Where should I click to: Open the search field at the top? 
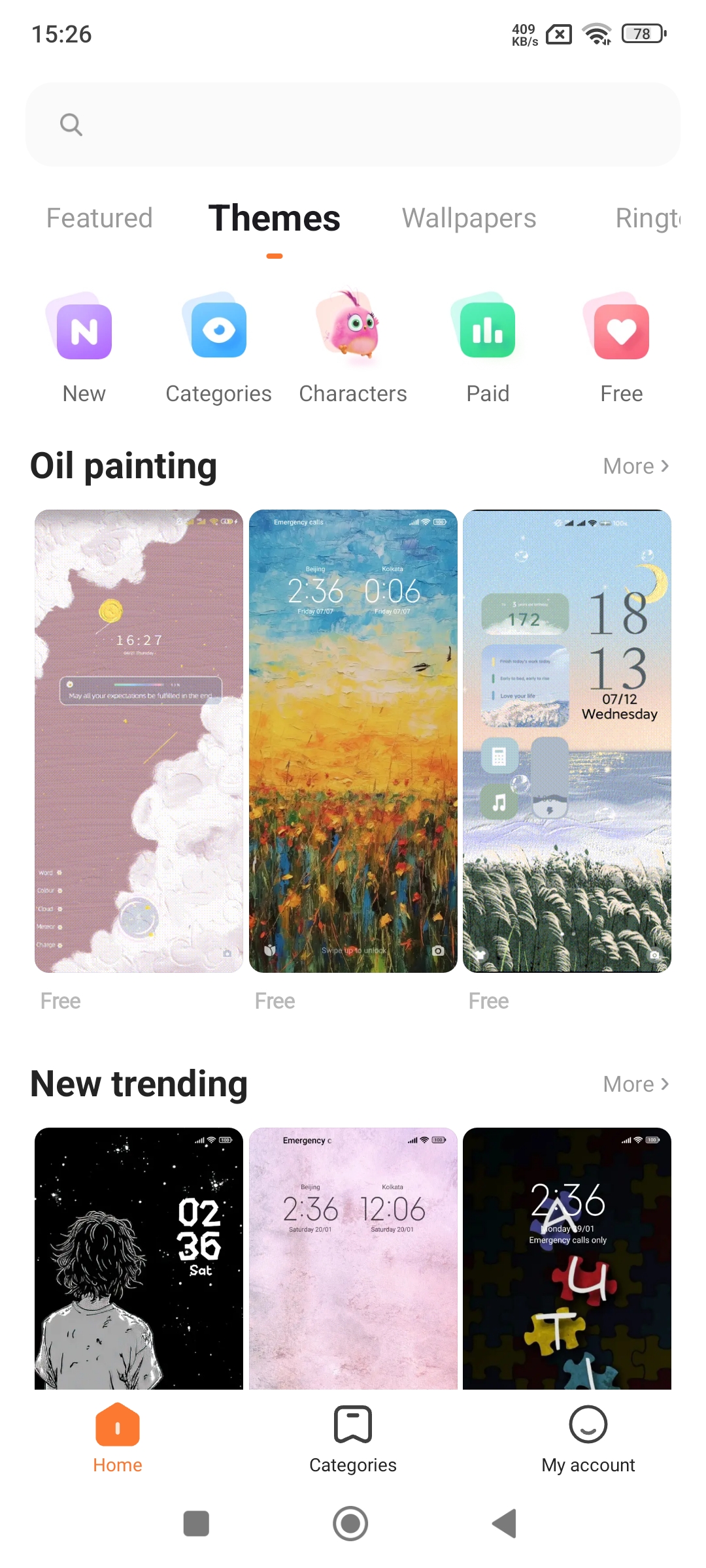click(353, 124)
